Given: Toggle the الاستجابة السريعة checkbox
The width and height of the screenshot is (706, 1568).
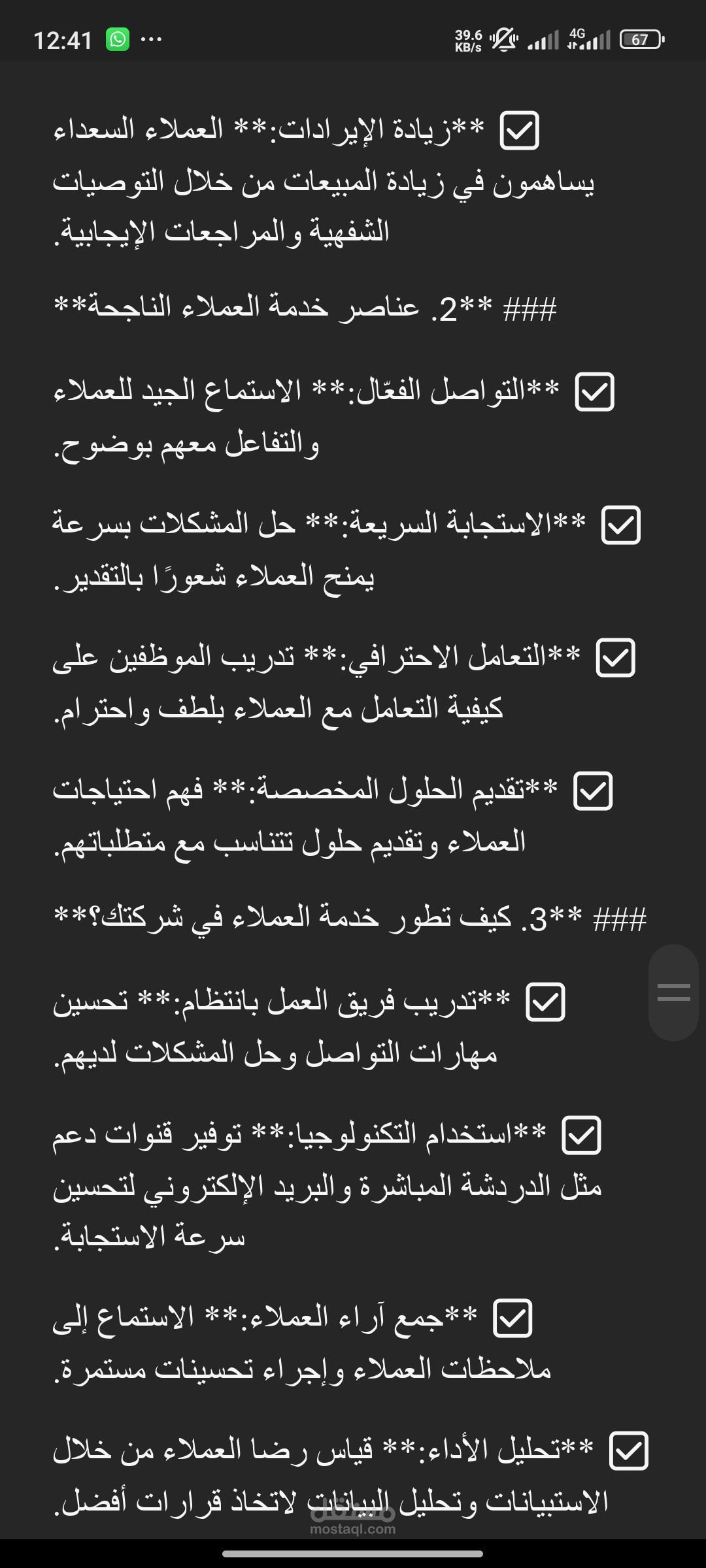Looking at the screenshot, I should coord(620,526).
